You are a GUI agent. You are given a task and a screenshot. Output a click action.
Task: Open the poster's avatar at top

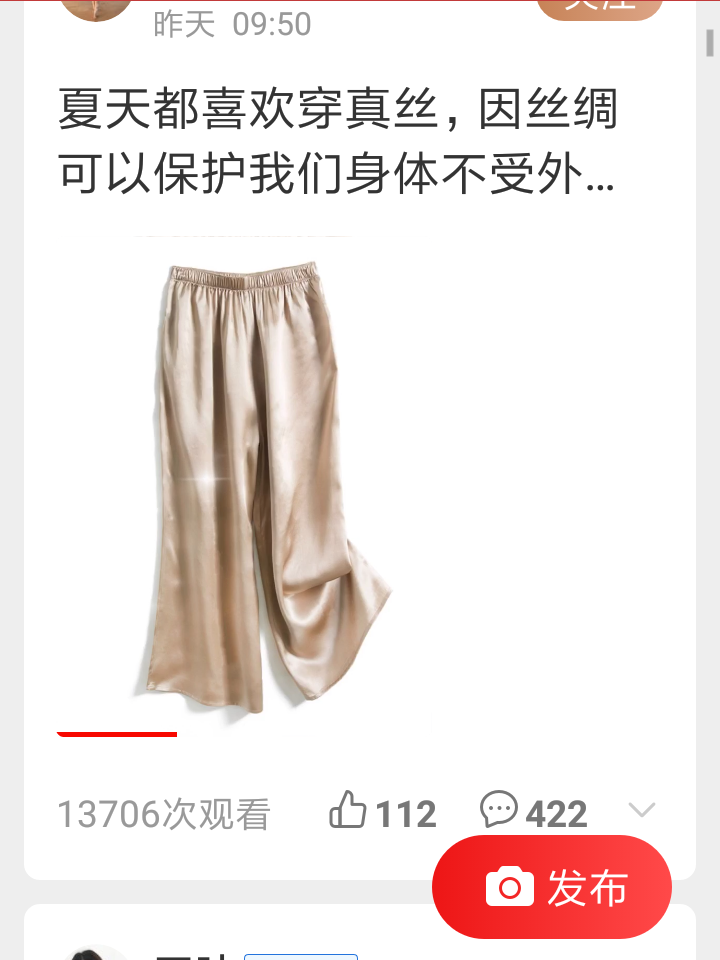click(96, 8)
